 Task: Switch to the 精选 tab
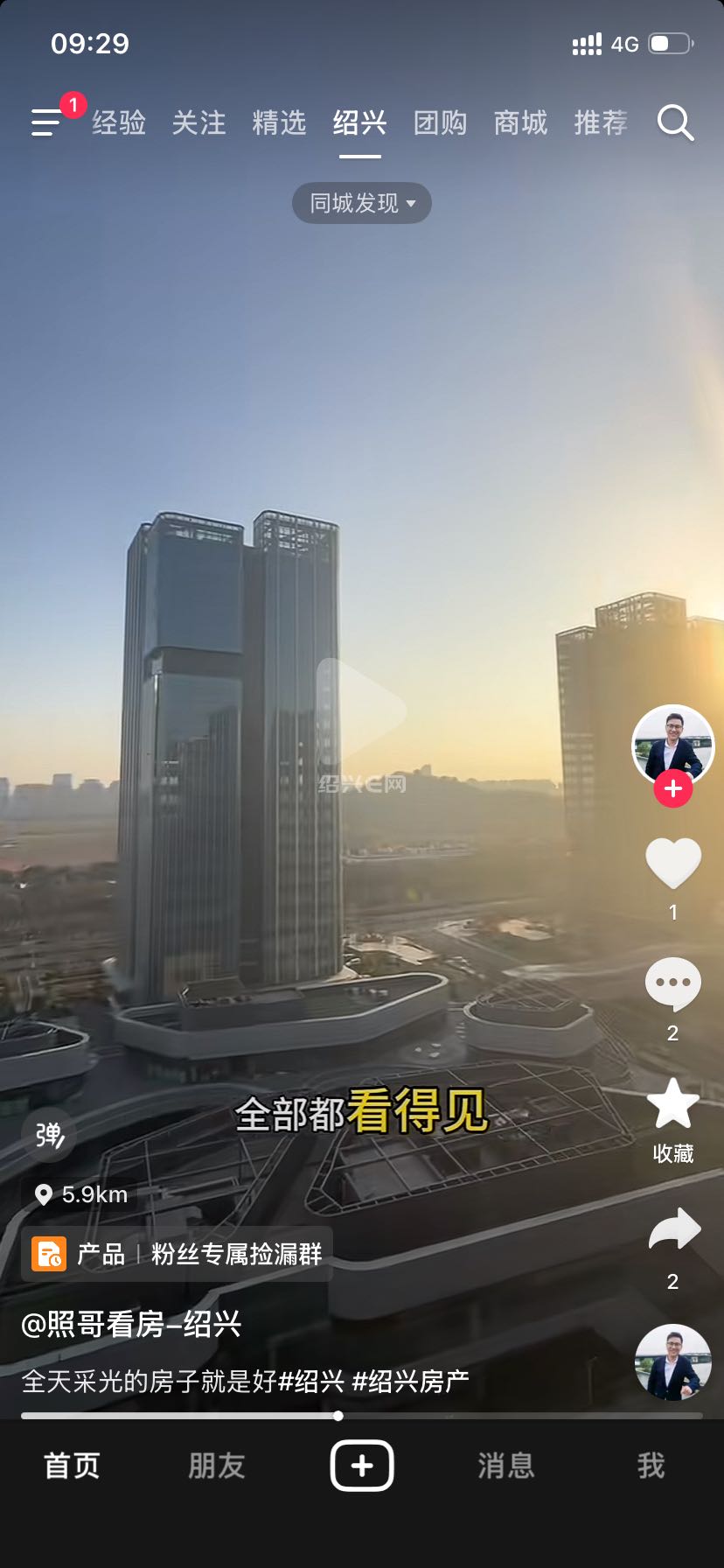[279, 122]
